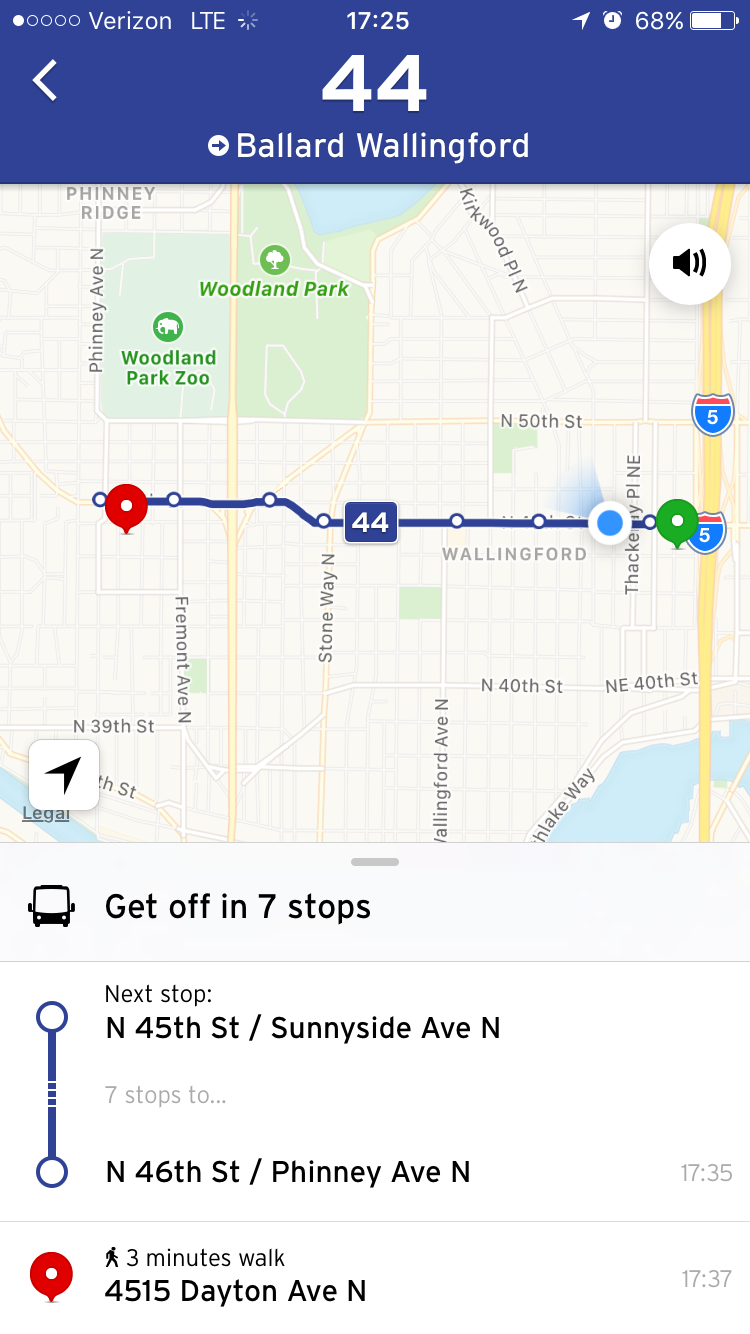The image size is (750, 1334).
Task: Tap the Interstate 5 highway shield
Action: click(712, 413)
